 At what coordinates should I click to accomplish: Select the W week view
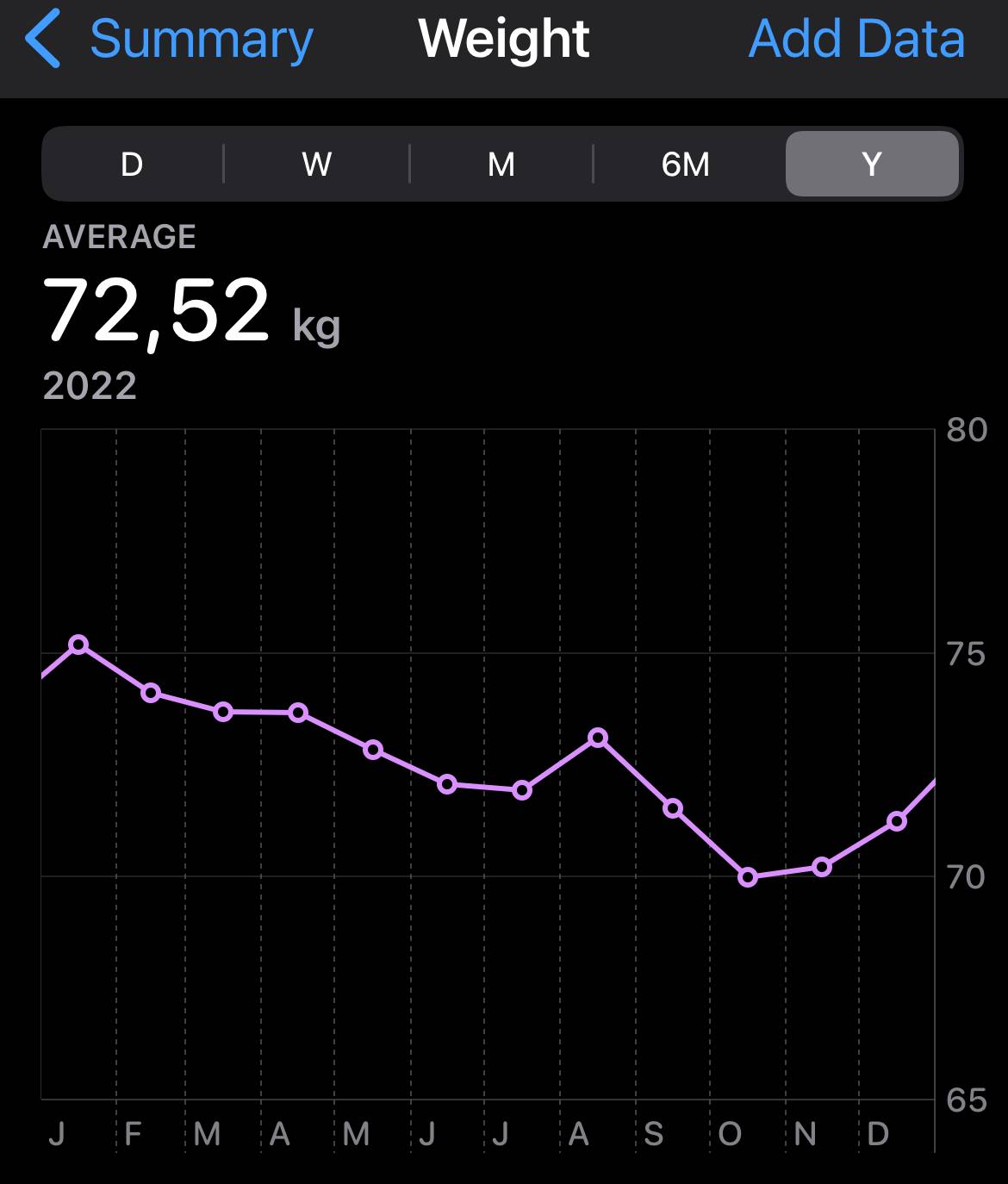click(x=316, y=164)
